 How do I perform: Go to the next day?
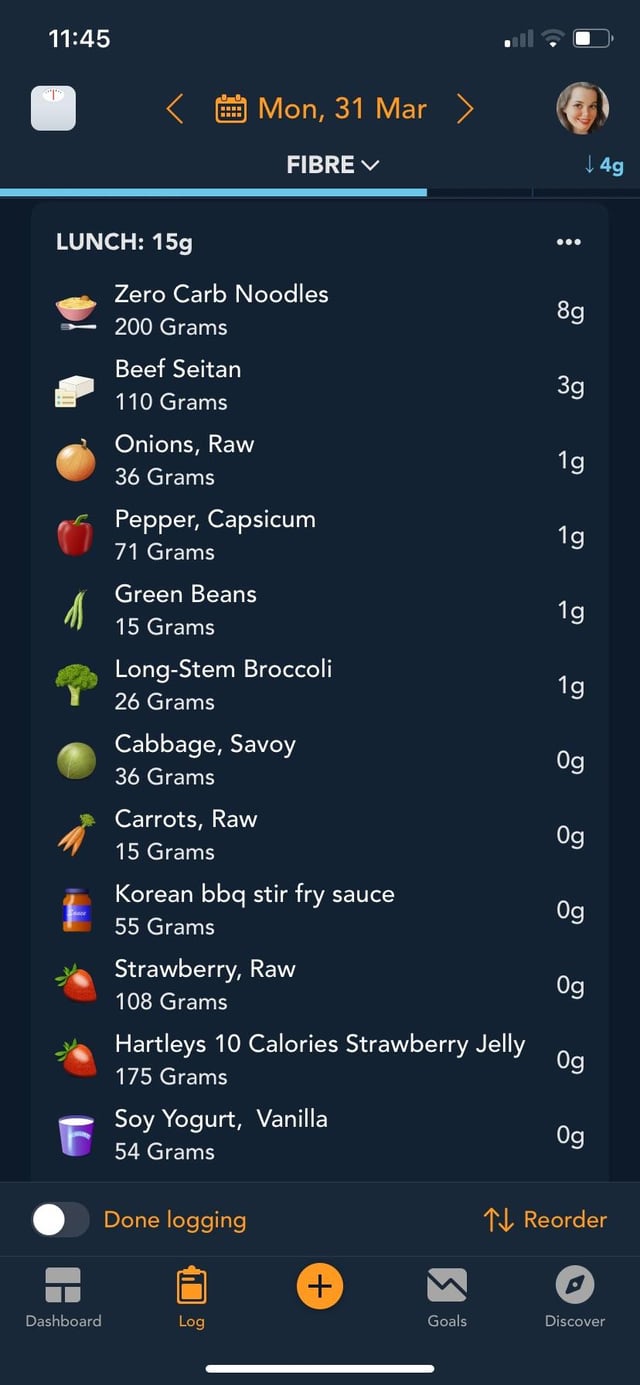tap(465, 108)
